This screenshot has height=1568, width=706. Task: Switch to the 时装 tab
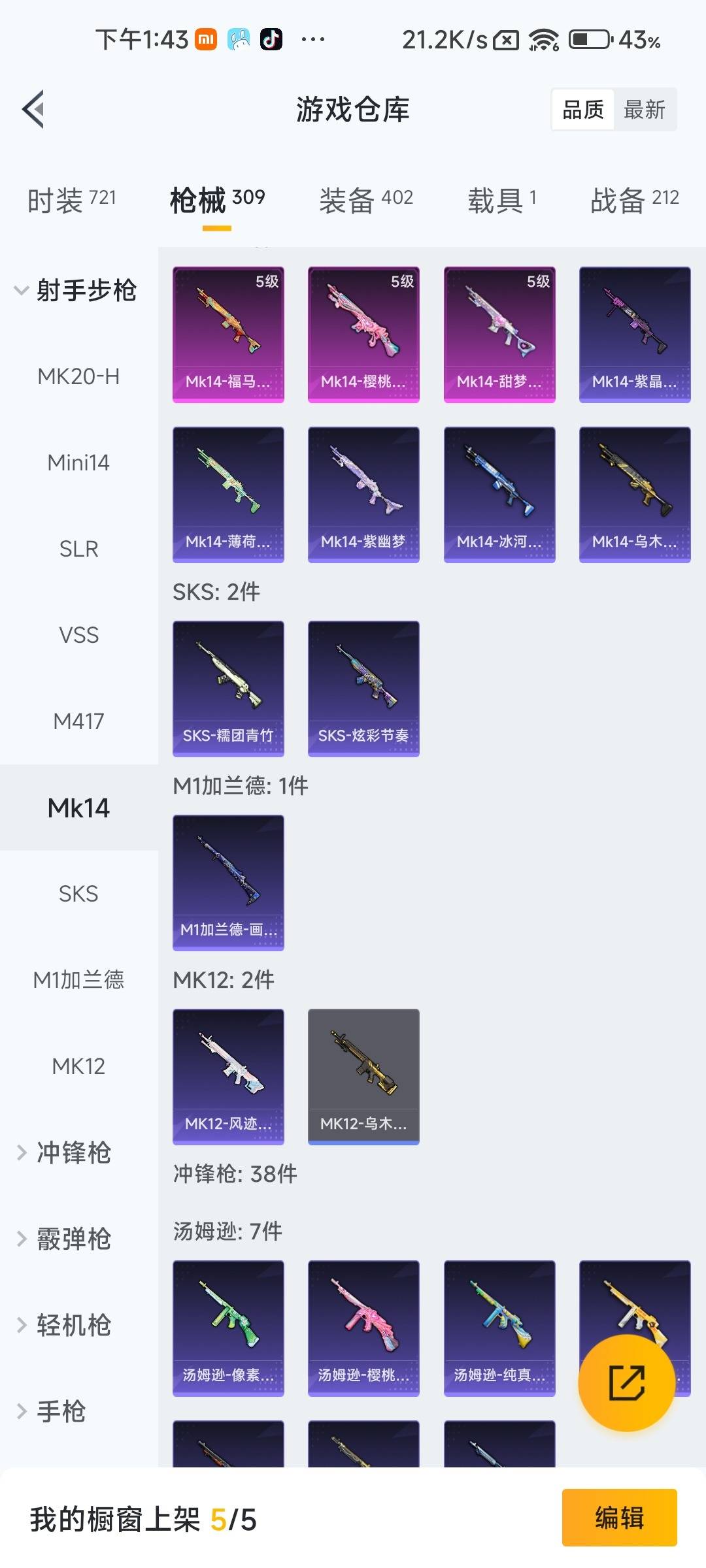[x=71, y=199]
